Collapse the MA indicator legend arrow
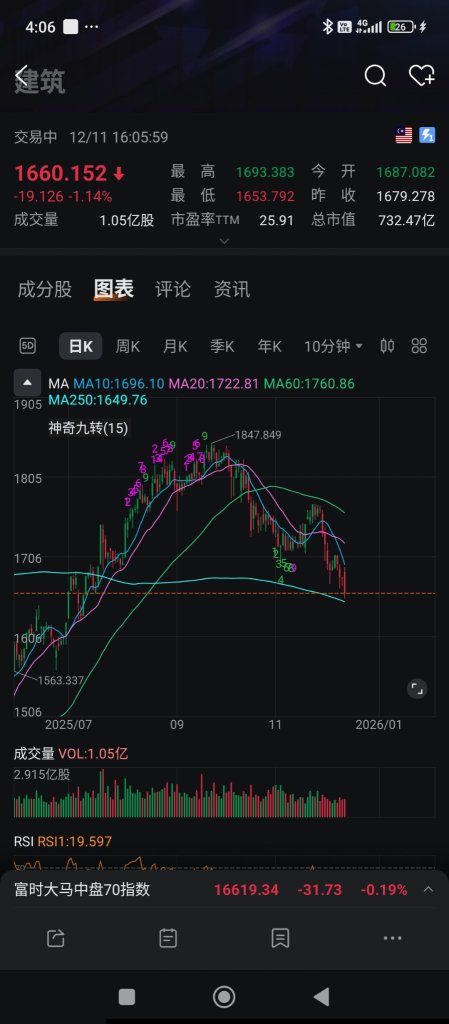Image resolution: width=449 pixels, height=1024 pixels. 27,383
